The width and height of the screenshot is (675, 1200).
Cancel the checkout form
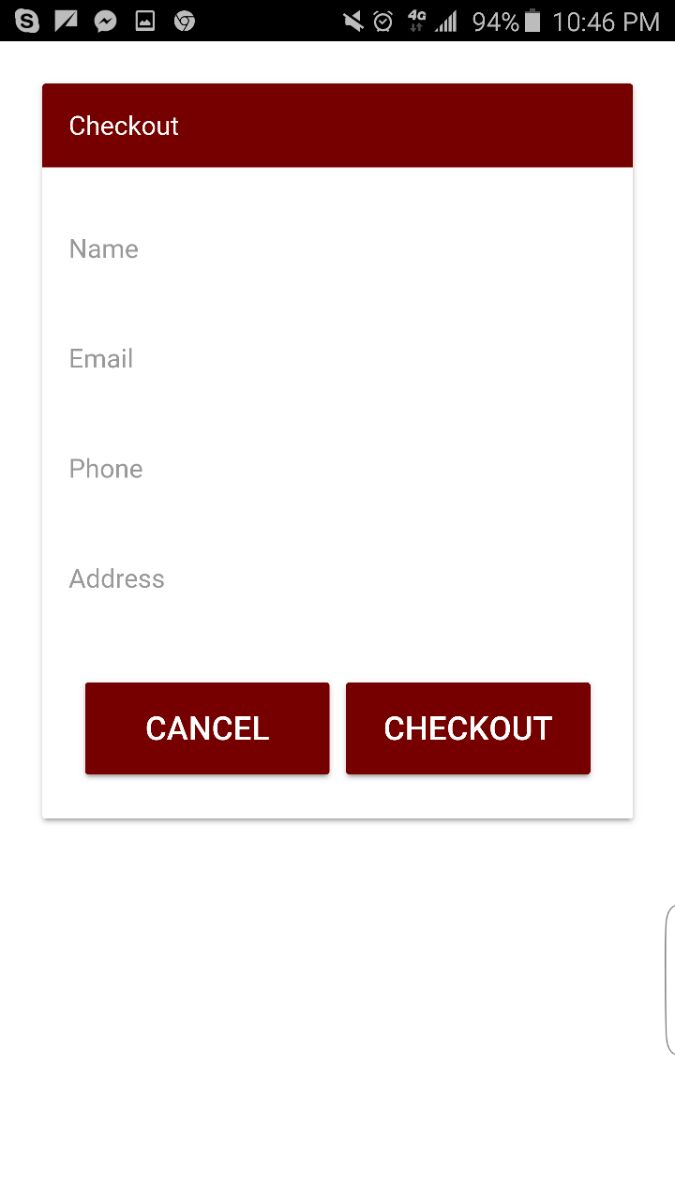click(207, 728)
